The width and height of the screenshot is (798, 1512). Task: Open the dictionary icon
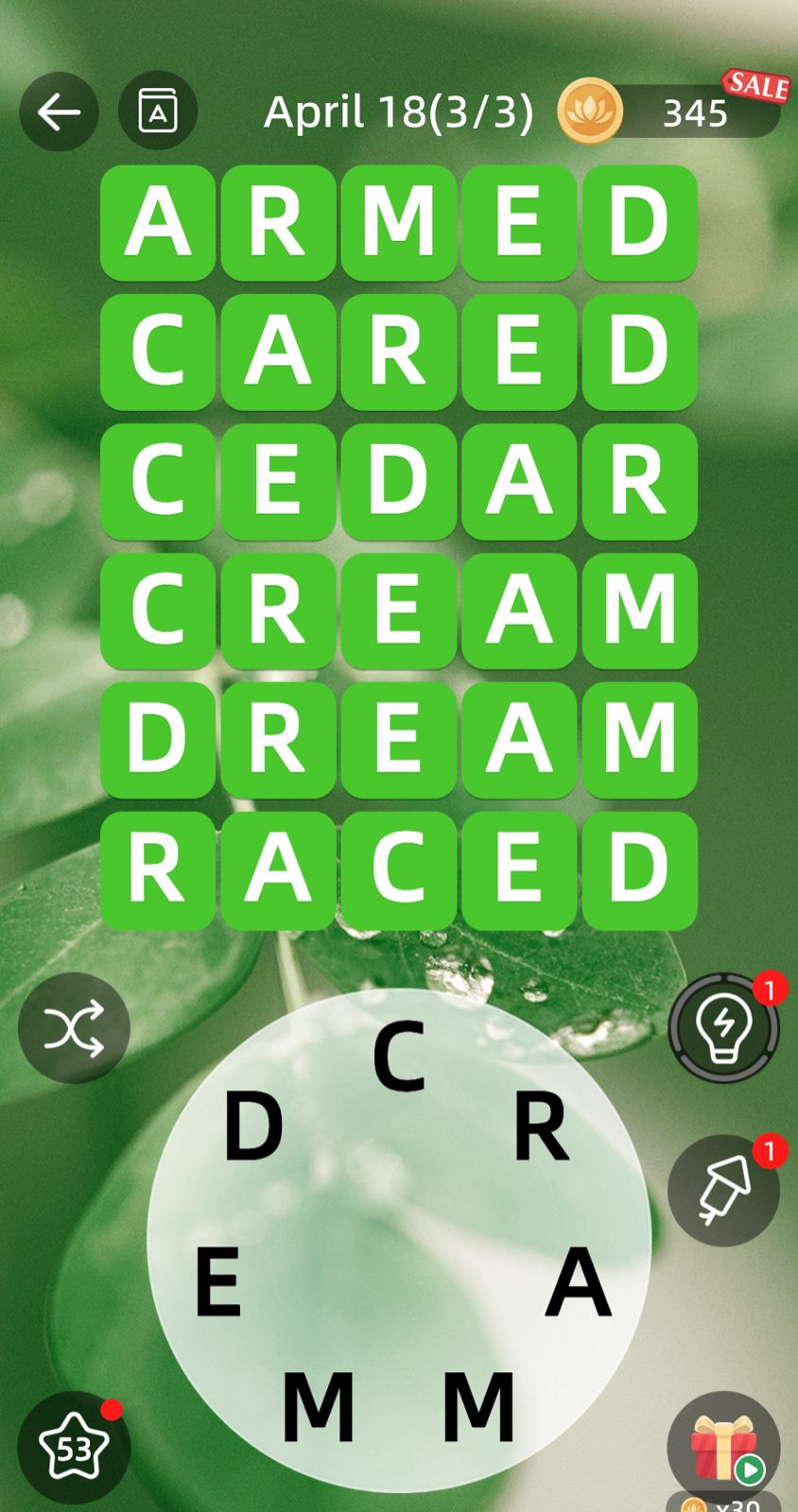(158, 112)
